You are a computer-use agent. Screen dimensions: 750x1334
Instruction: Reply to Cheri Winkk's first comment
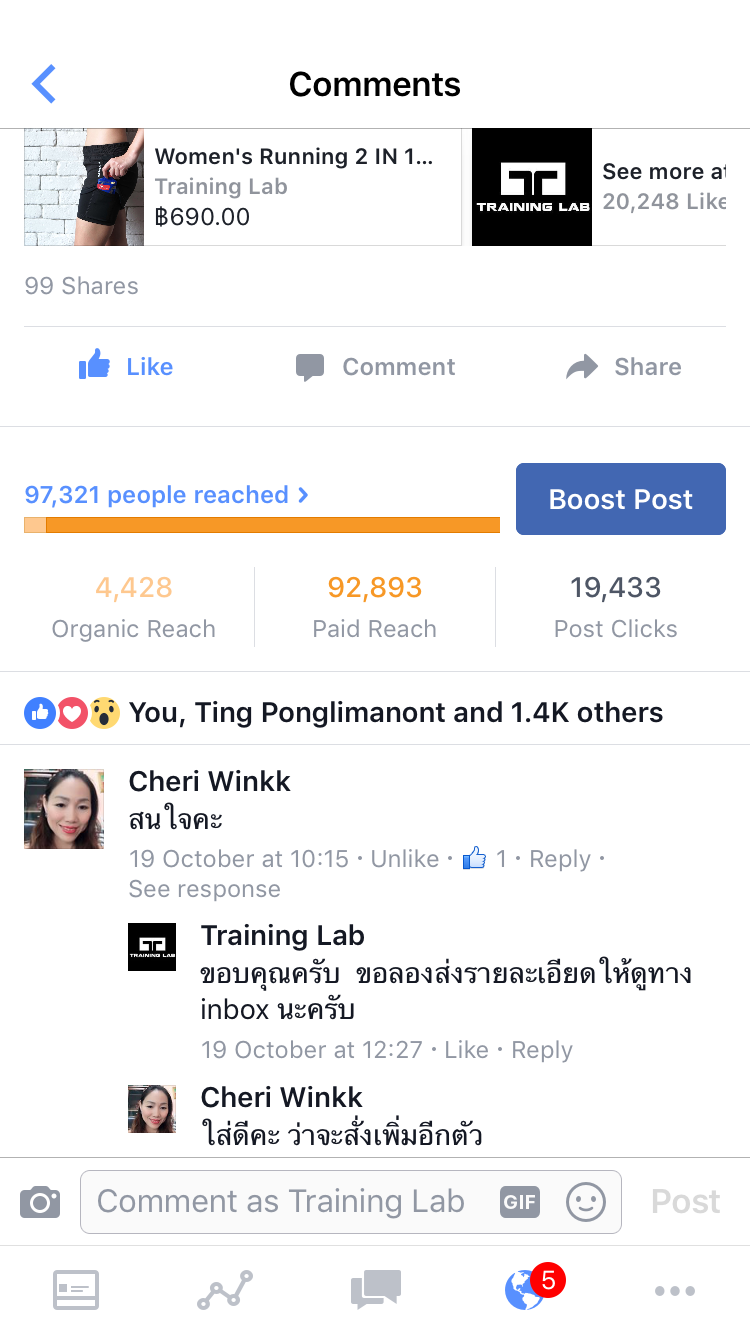pyautogui.click(x=560, y=859)
